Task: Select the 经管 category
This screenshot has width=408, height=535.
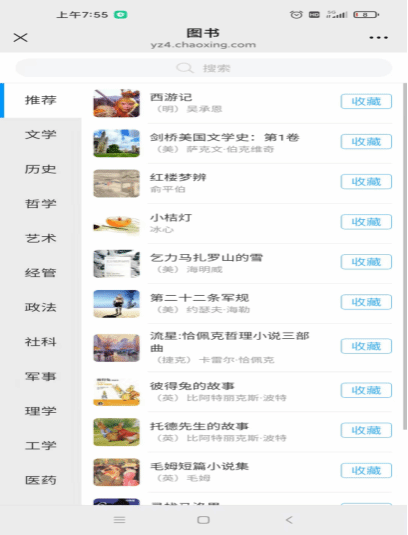Action: point(41,273)
